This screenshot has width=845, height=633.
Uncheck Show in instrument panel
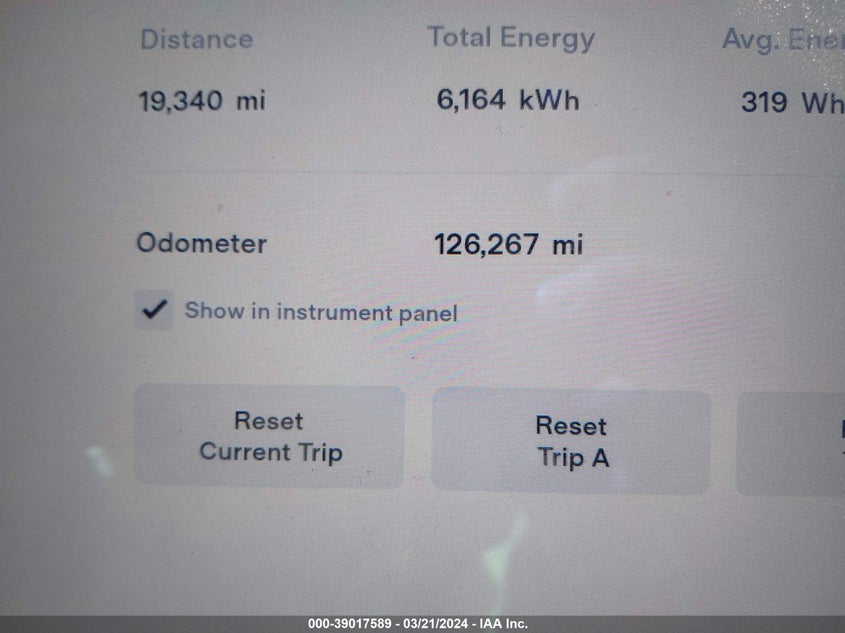154,311
